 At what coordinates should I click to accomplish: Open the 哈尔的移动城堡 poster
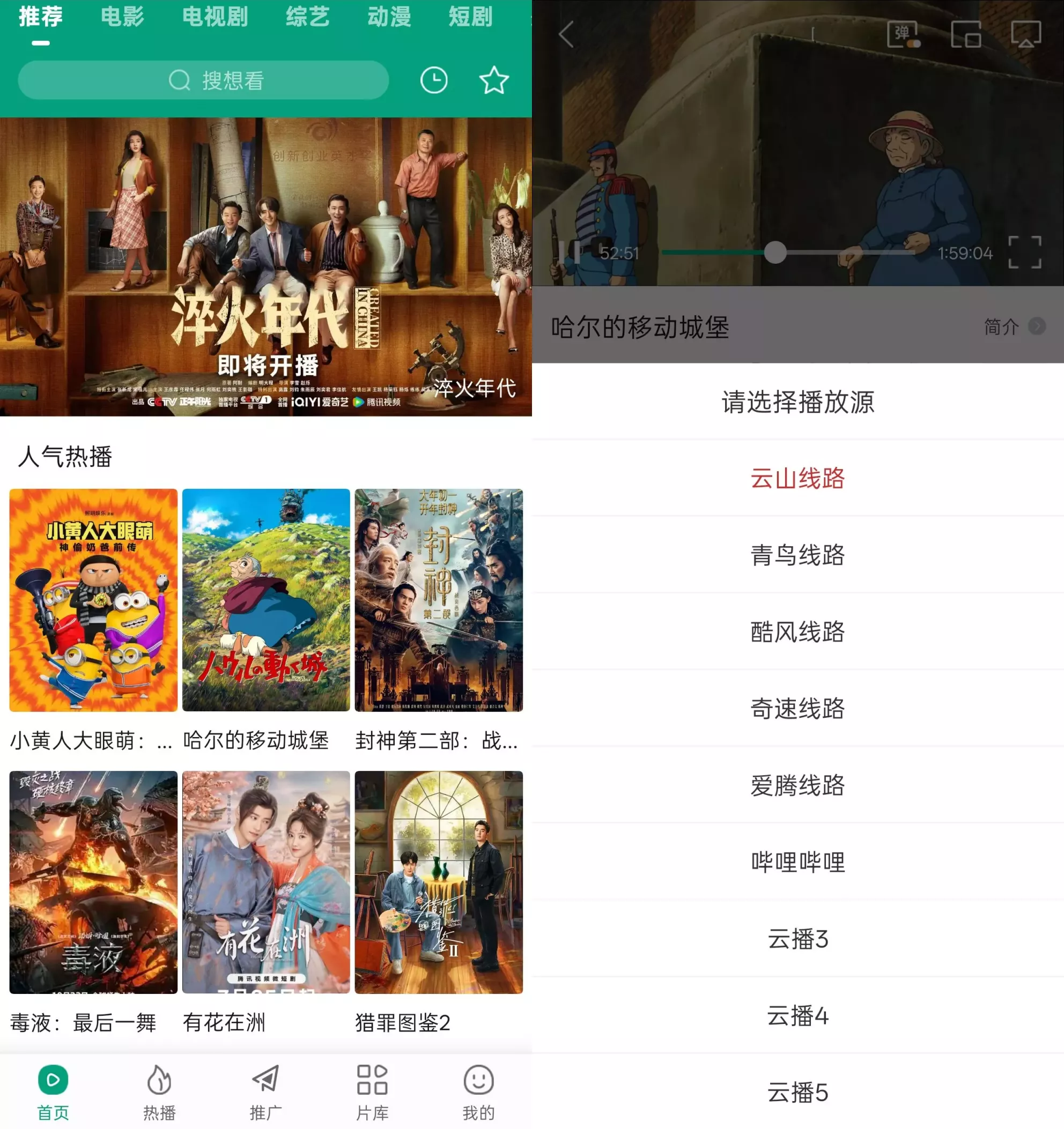(266, 600)
